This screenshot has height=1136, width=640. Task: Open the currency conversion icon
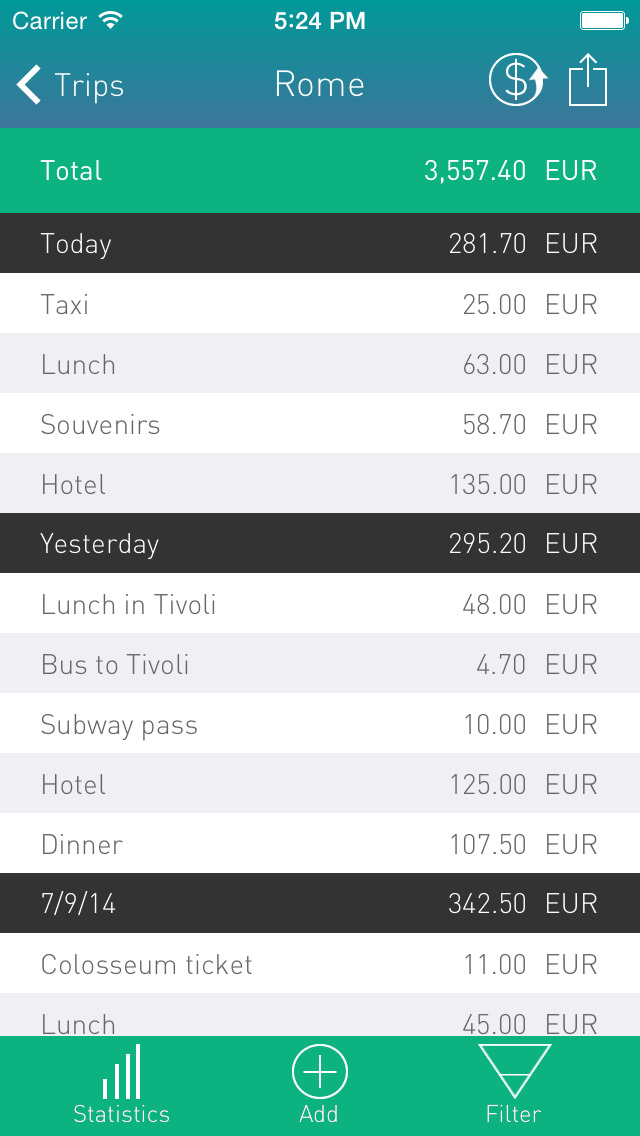517,80
